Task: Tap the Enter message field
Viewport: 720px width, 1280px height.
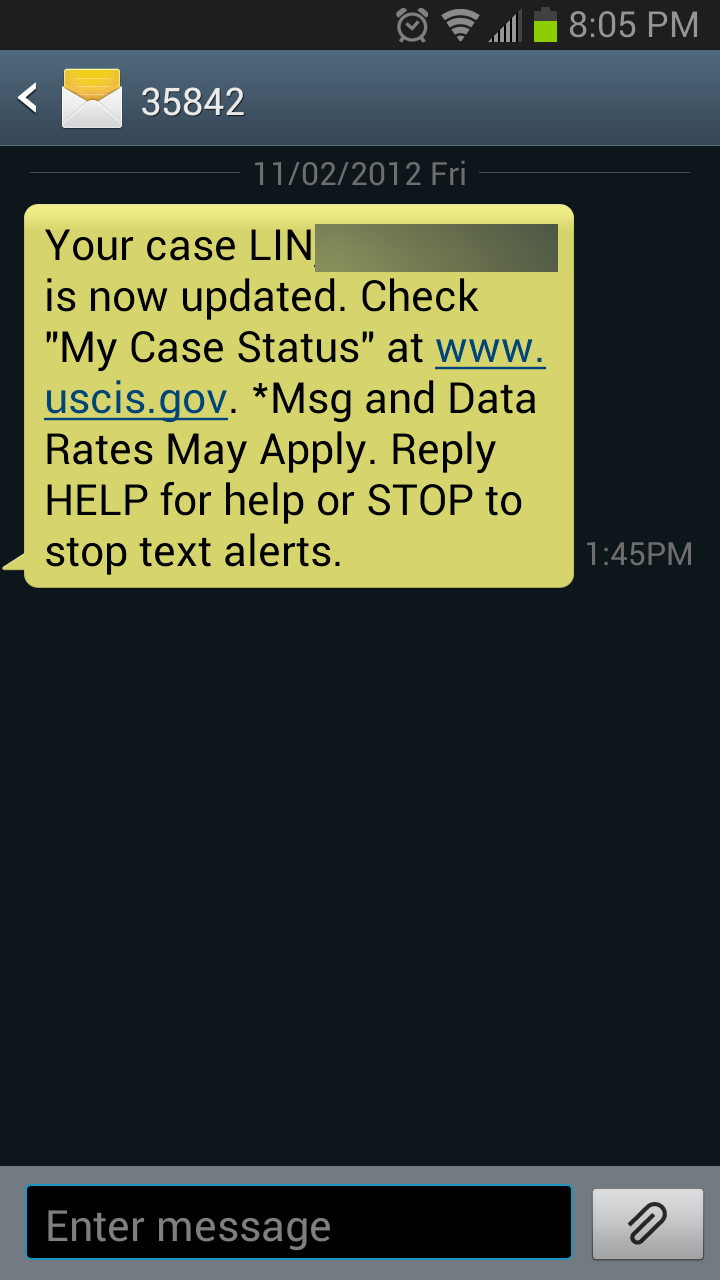Action: click(x=299, y=1222)
